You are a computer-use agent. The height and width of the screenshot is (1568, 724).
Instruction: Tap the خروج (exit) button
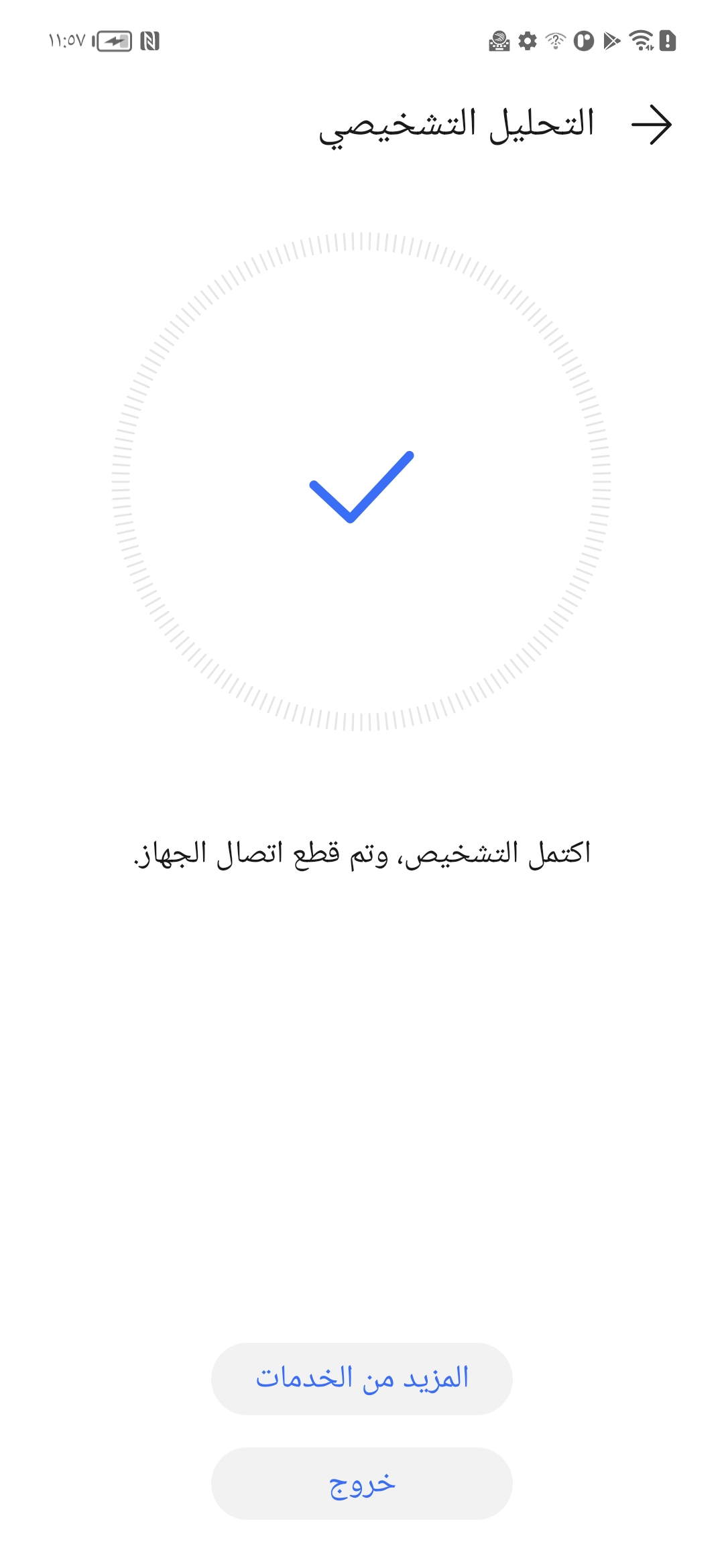(x=362, y=1483)
